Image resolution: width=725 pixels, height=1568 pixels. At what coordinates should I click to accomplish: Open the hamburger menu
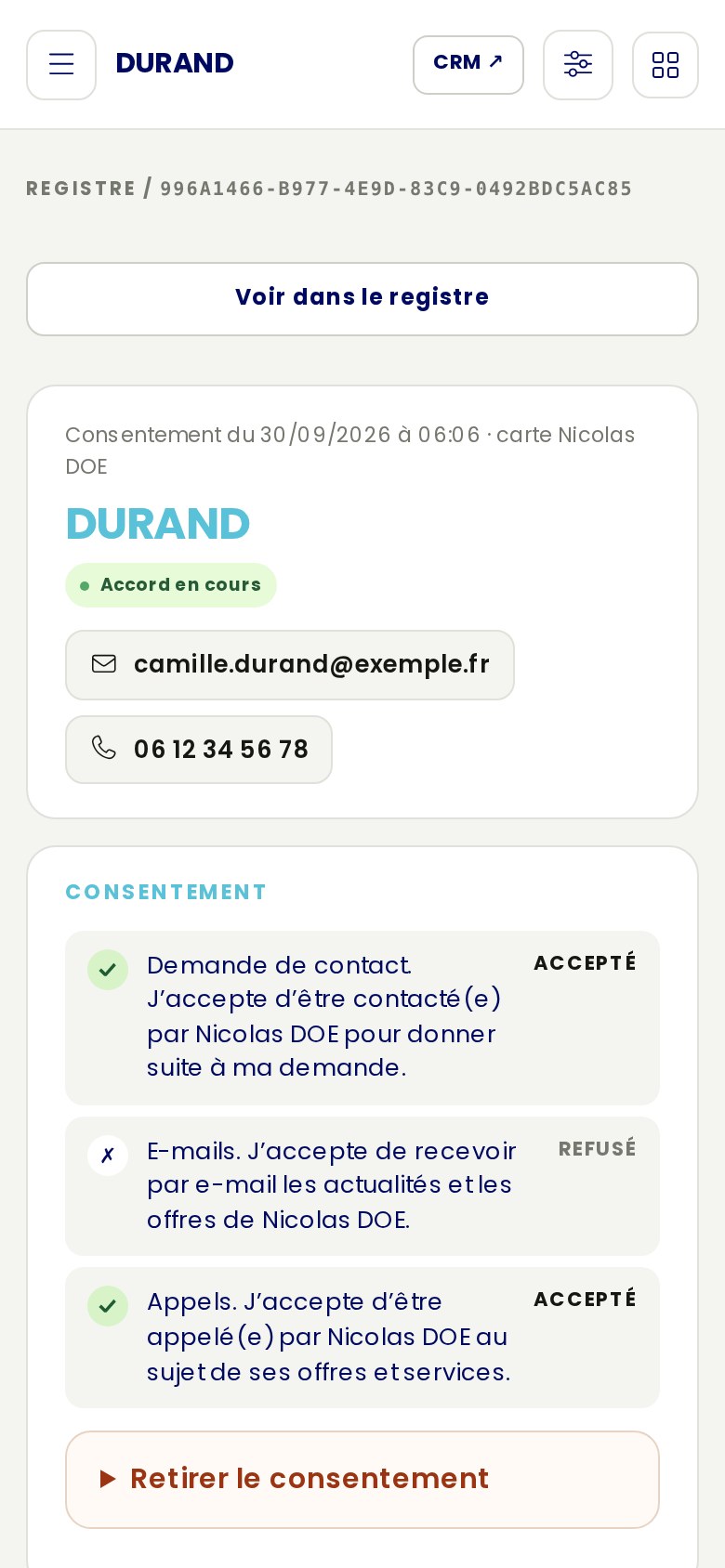[61, 65]
